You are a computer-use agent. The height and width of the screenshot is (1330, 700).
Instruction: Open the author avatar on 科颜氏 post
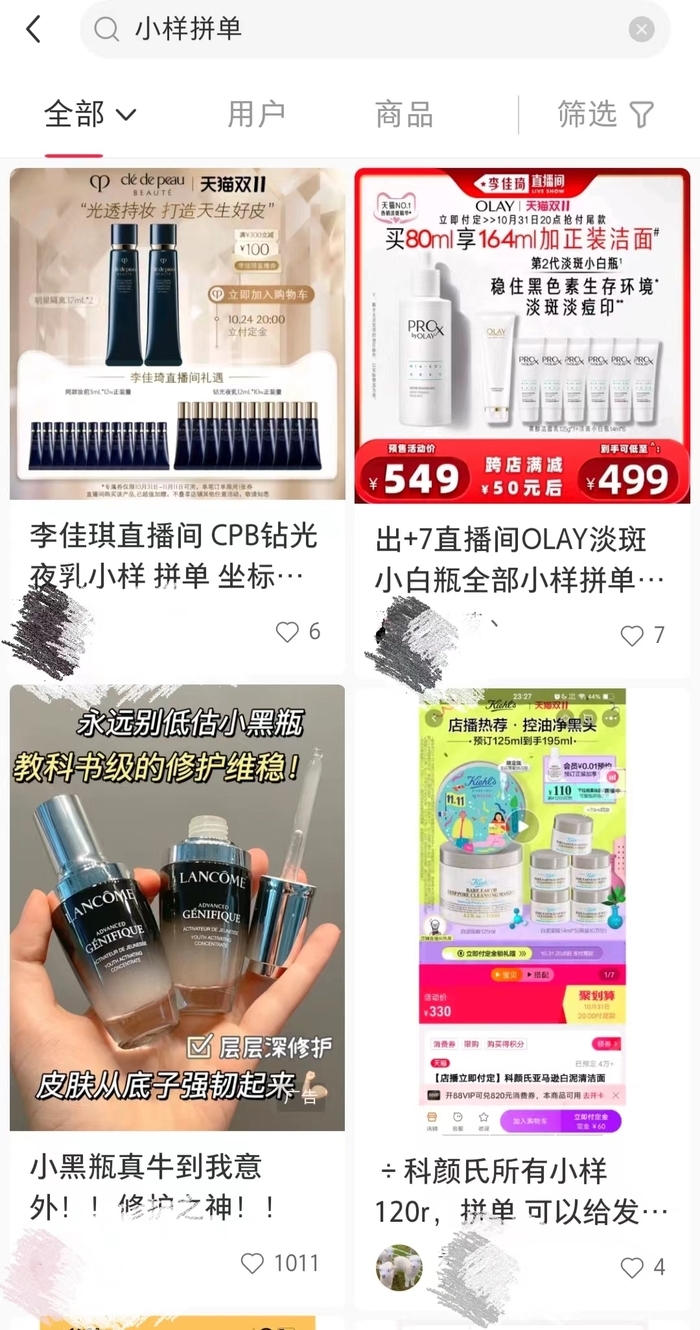pyautogui.click(x=399, y=1267)
